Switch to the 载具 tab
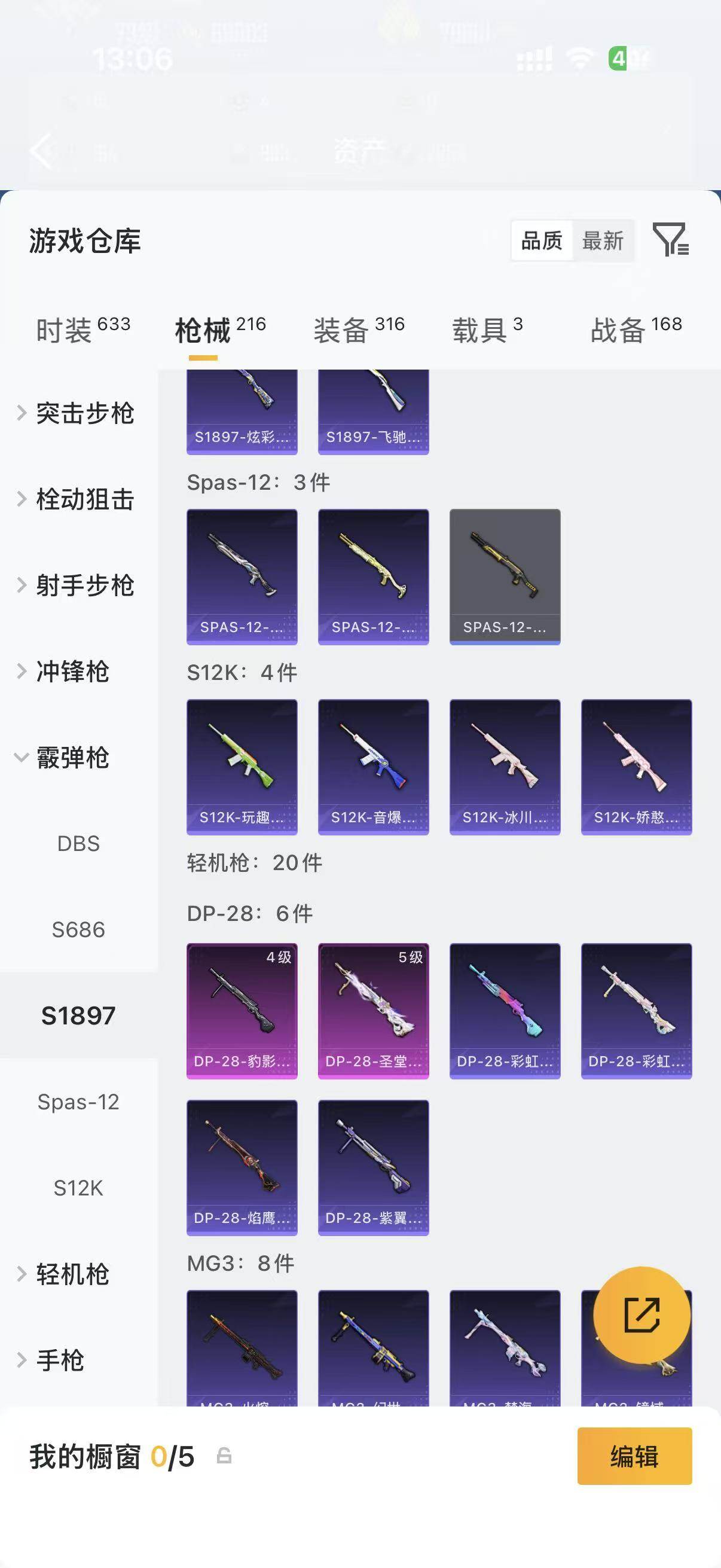 tap(487, 330)
